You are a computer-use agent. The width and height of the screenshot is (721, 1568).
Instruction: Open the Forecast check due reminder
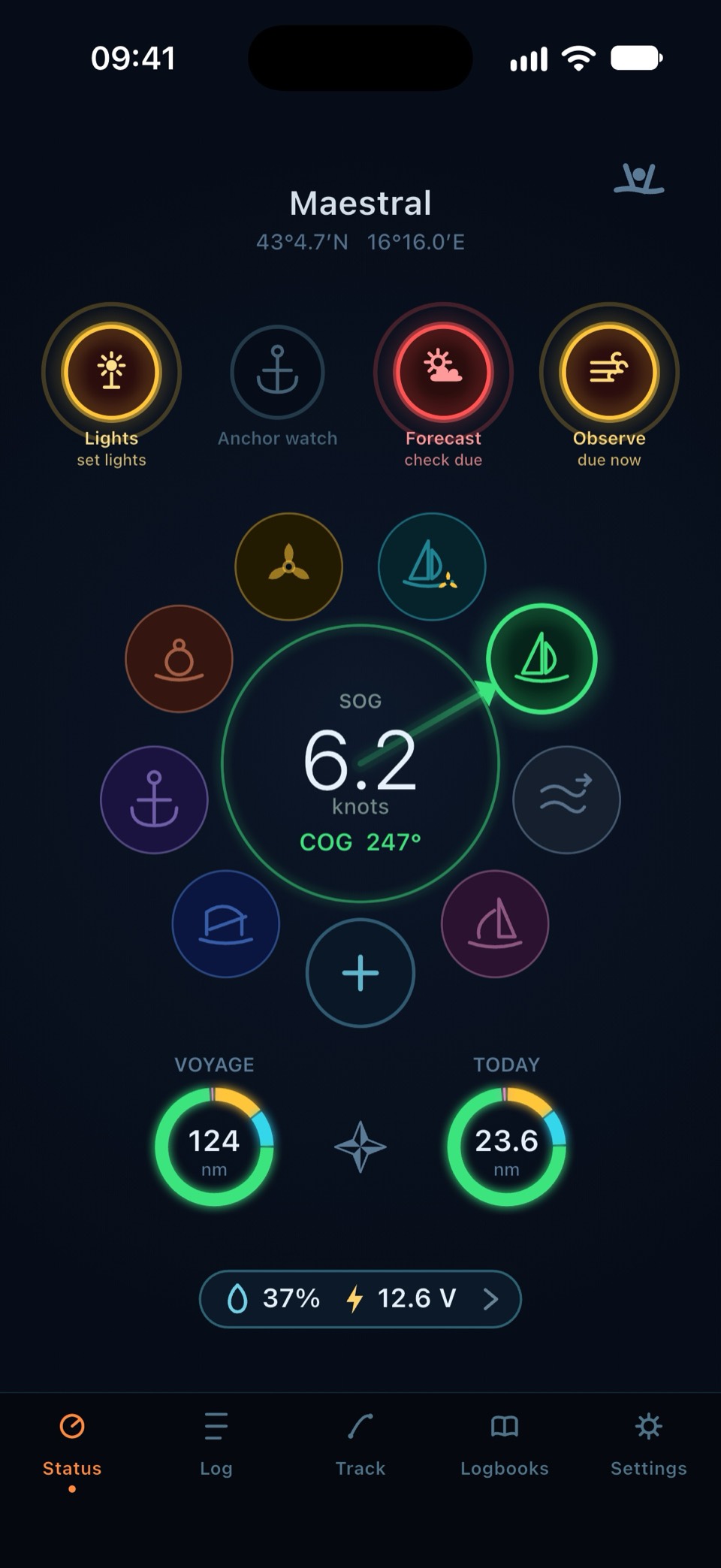pos(443,385)
